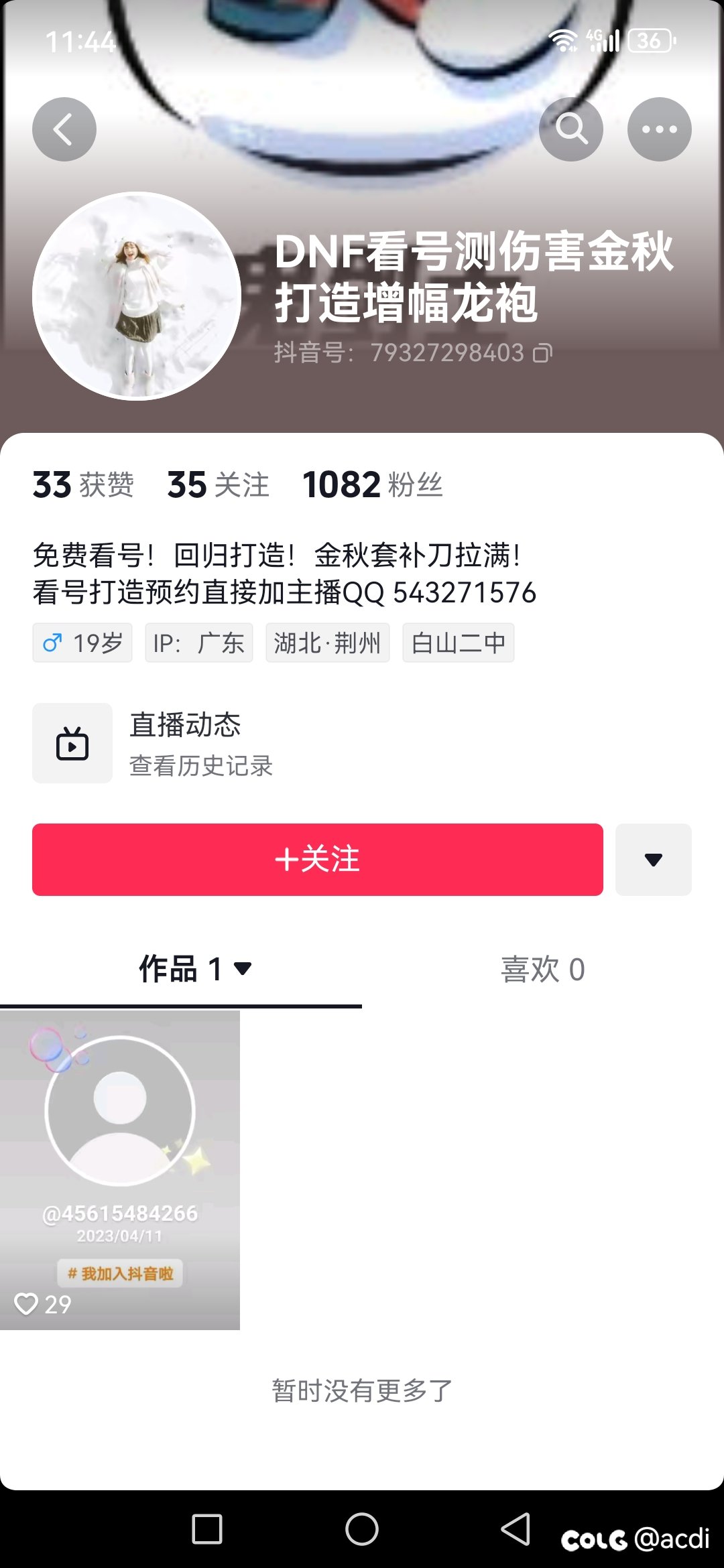Expand the arrow next to 关注
The height and width of the screenshot is (1568, 724).
click(x=654, y=860)
